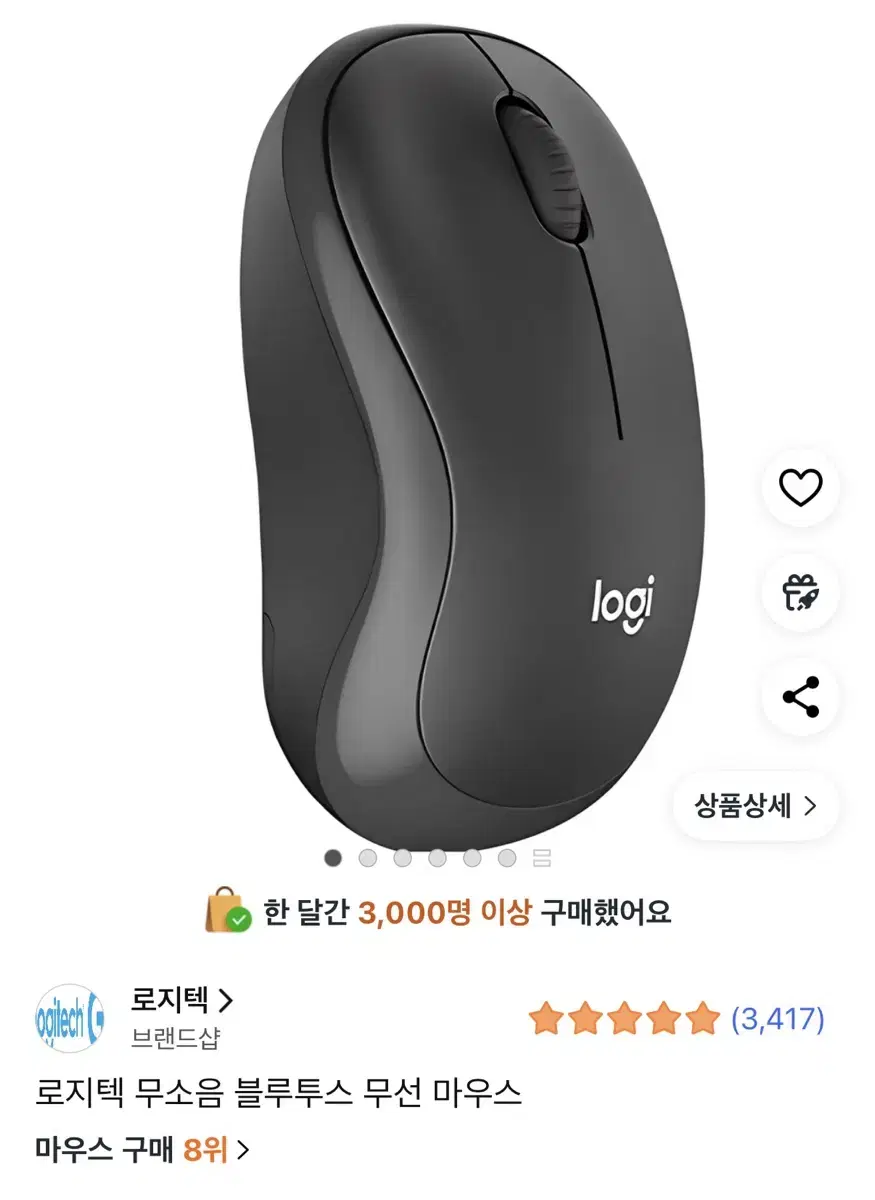Select the last carousel indicator dot

tap(506, 858)
